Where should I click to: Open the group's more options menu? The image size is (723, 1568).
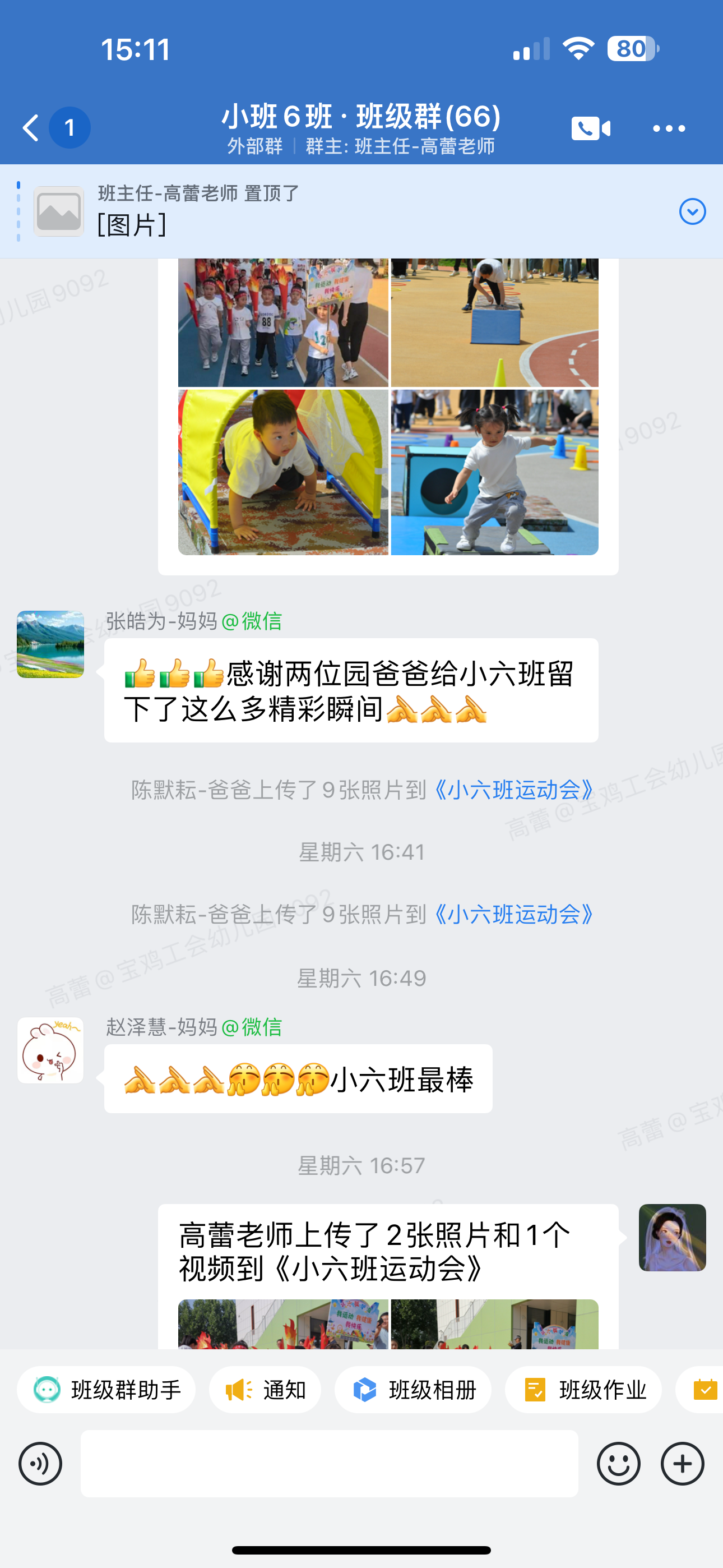click(668, 128)
